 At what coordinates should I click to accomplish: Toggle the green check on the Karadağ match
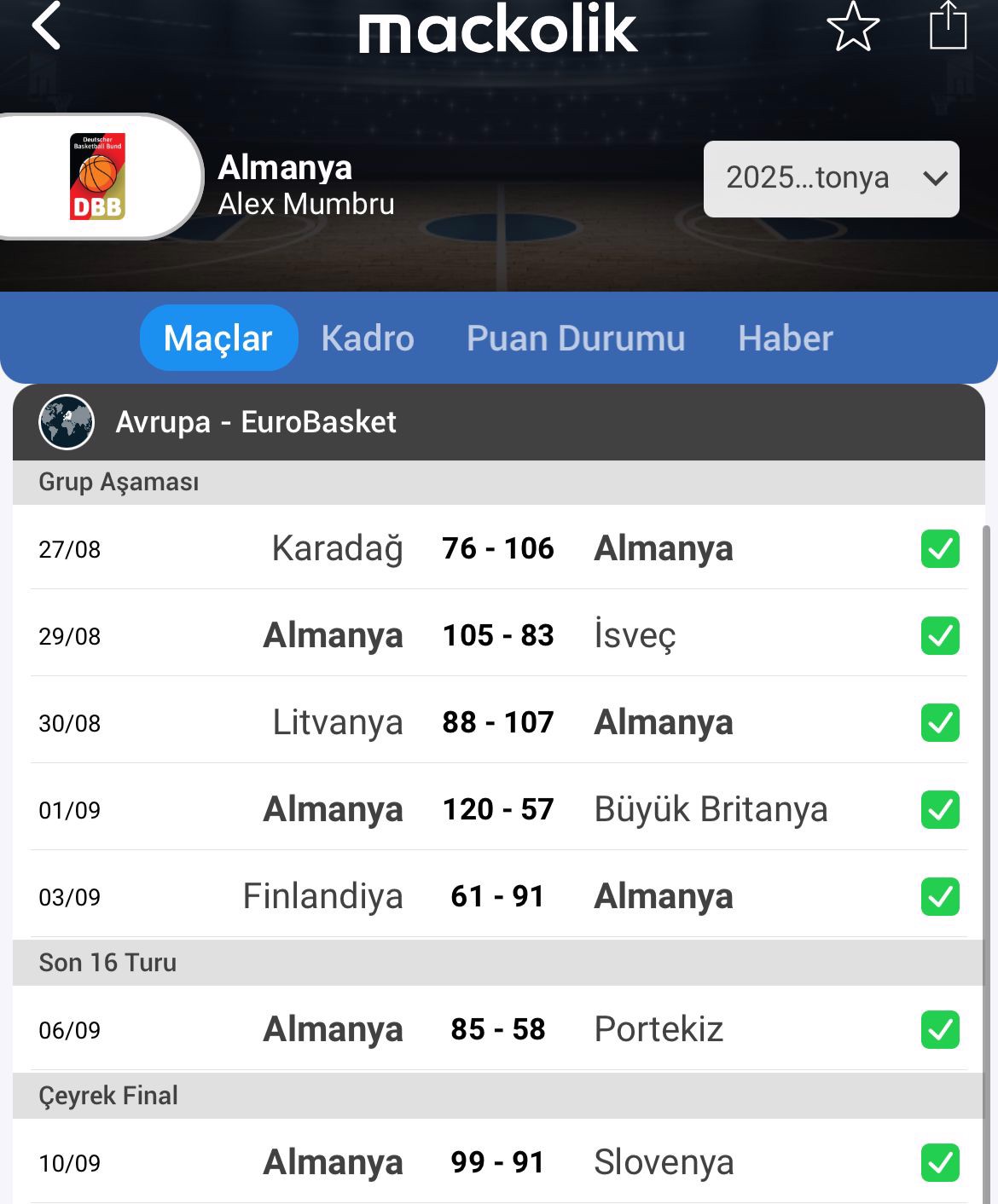tap(940, 548)
